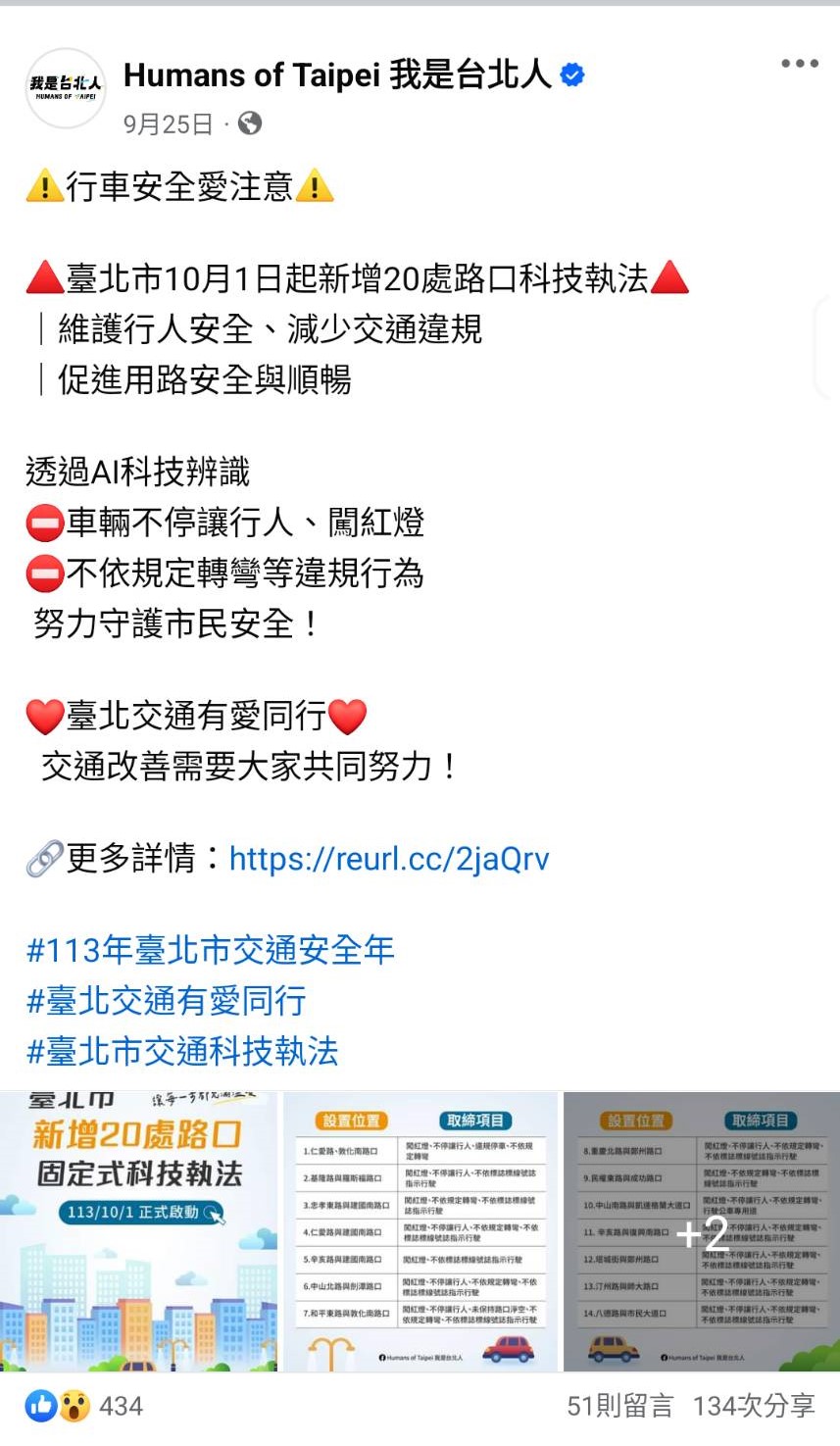Open the +2 more photos tile
The image size is (840, 1446).
702,1232
